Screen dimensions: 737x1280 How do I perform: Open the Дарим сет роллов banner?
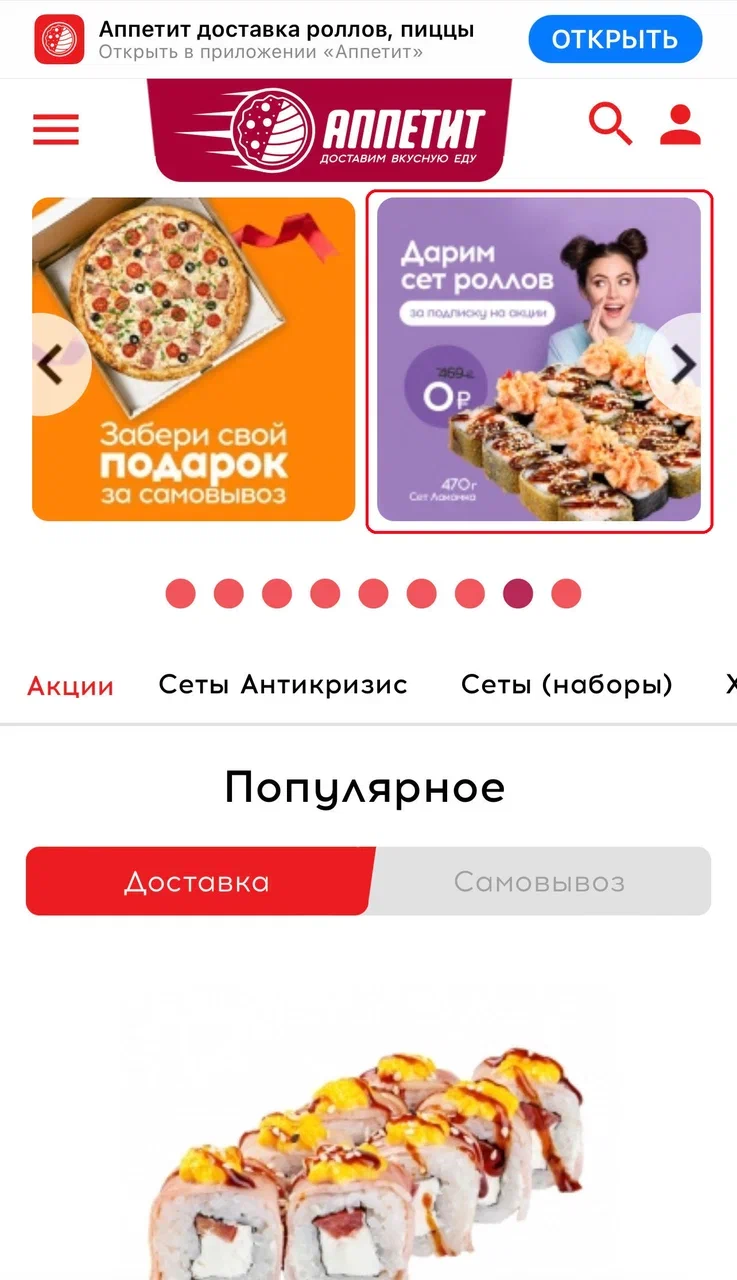tap(539, 359)
